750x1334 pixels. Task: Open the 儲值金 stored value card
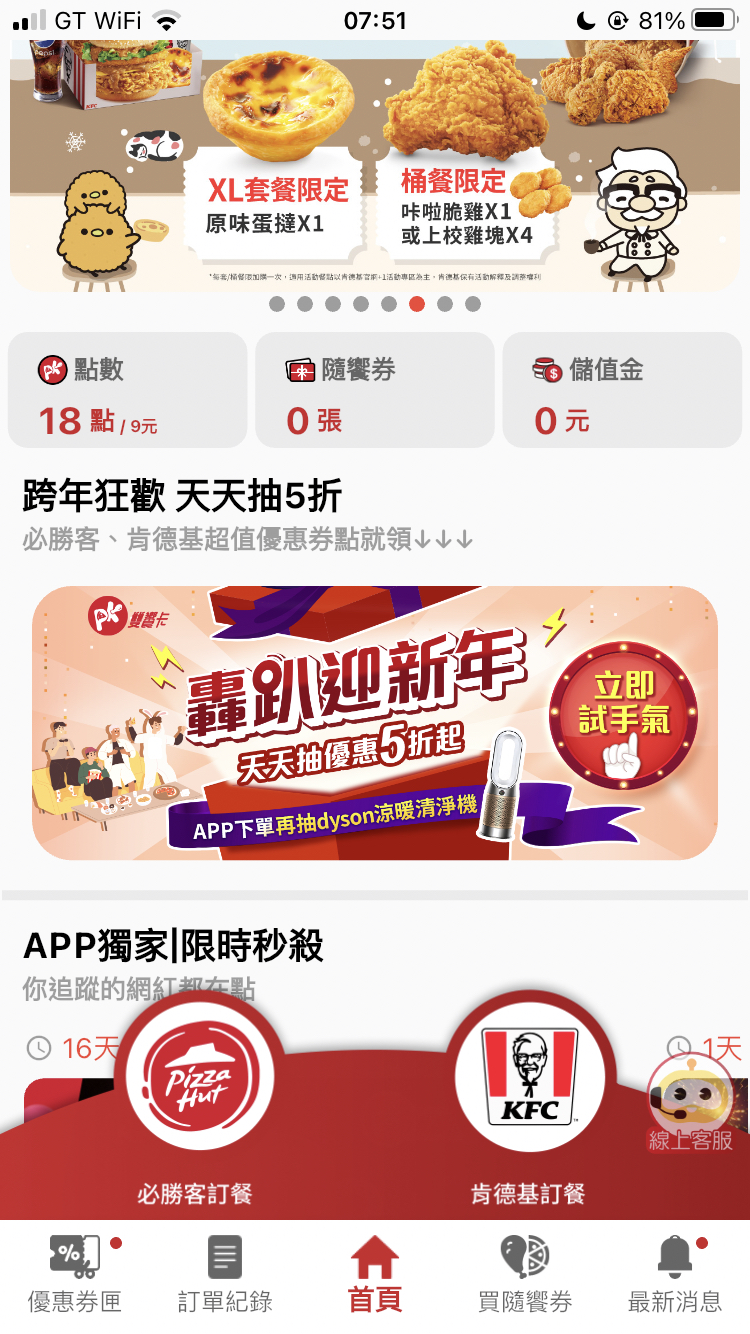[622, 390]
